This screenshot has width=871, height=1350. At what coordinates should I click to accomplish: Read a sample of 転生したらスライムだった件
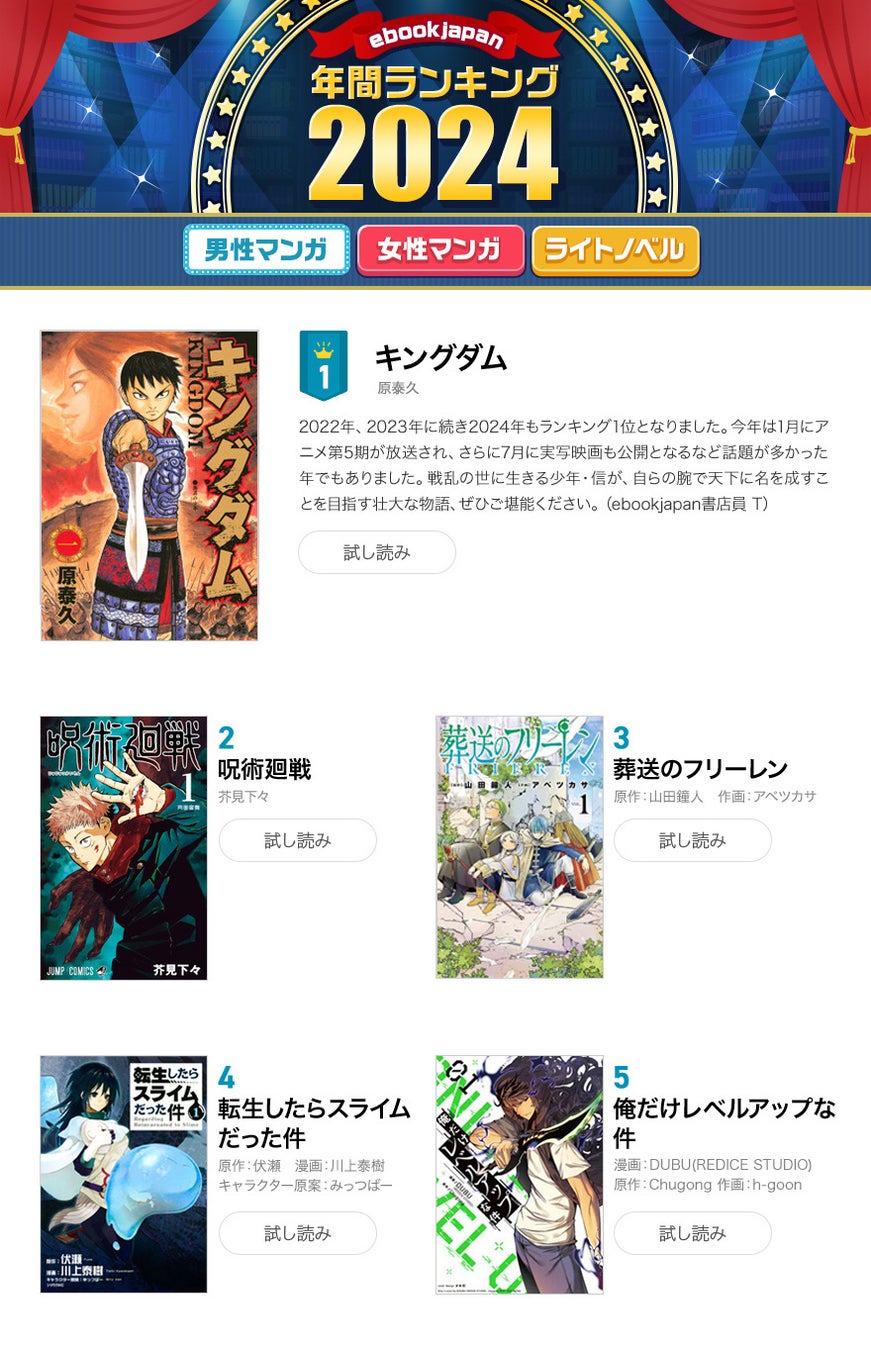click(x=297, y=1233)
